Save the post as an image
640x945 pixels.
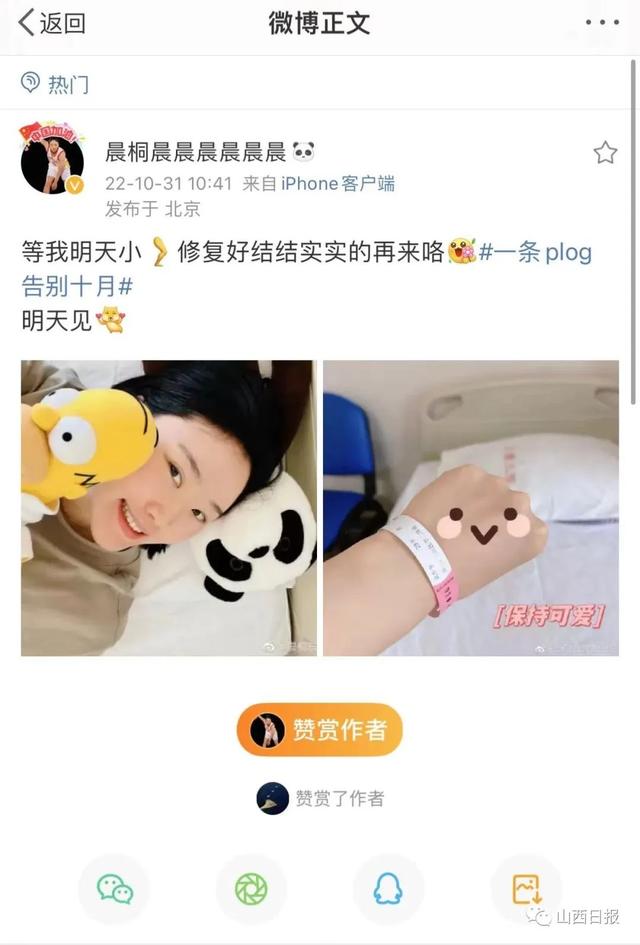coord(526,888)
